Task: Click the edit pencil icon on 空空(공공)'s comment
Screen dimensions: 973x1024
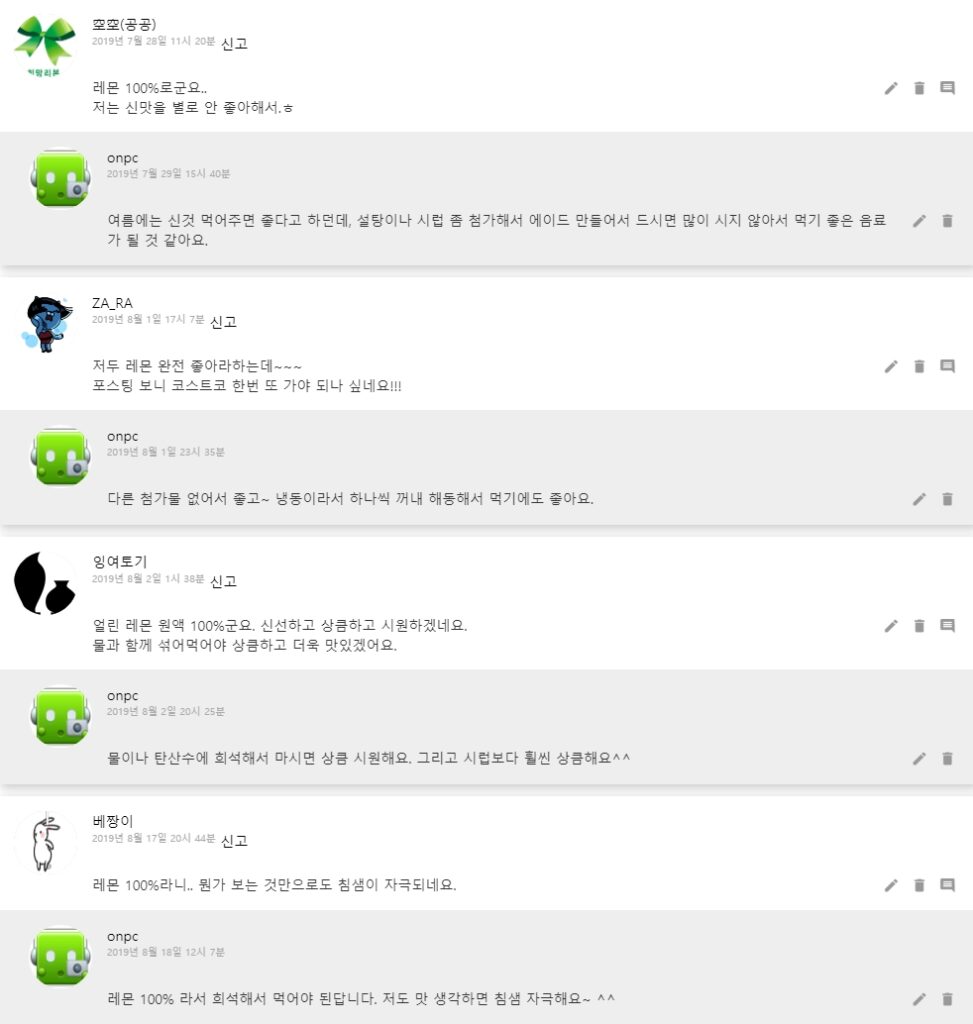Action: tap(891, 88)
